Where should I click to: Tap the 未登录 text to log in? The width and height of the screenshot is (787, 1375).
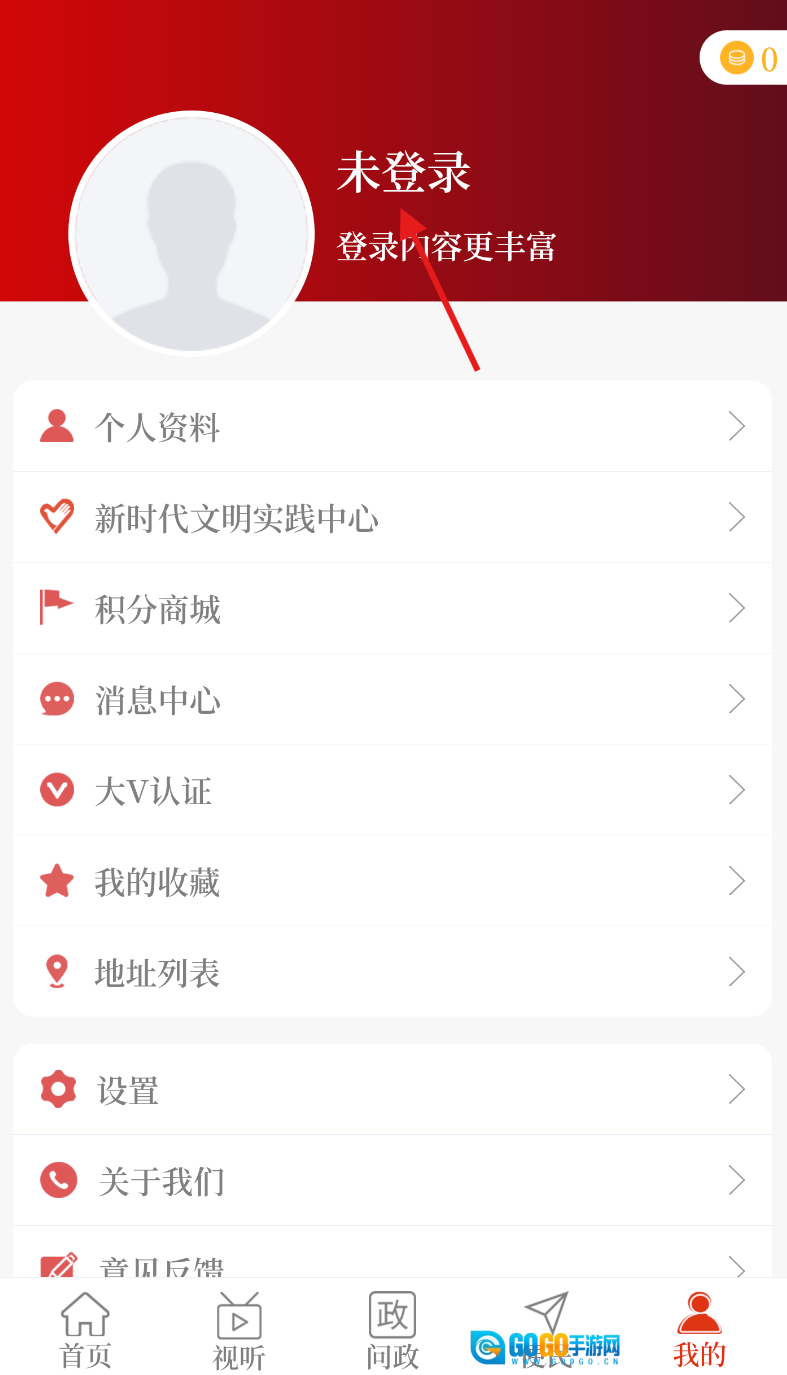pos(403,173)
